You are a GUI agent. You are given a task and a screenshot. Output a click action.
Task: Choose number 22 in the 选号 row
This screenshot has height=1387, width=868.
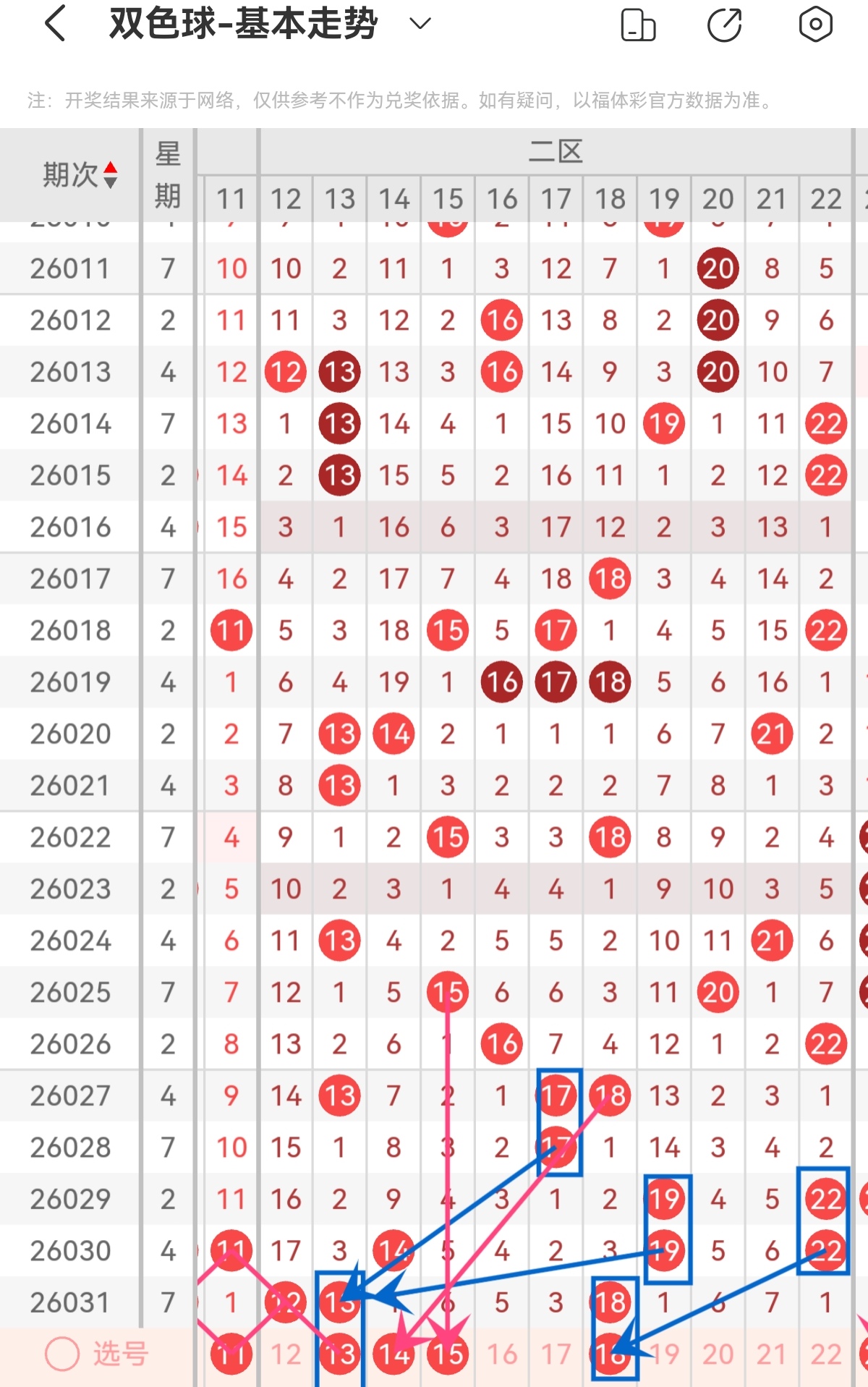(x=826, y=1354)
